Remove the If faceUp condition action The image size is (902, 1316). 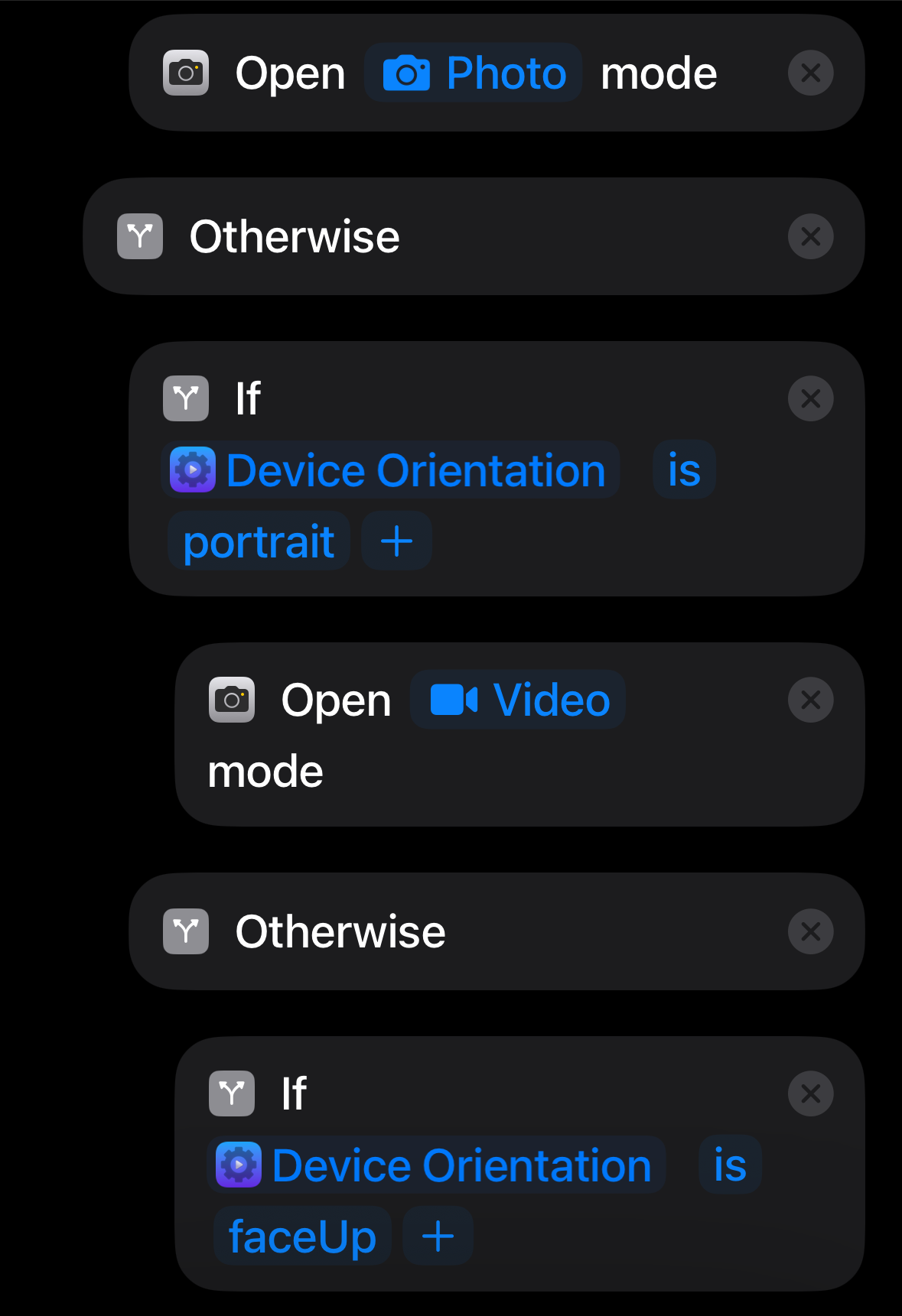click(x=810, y=1093)
